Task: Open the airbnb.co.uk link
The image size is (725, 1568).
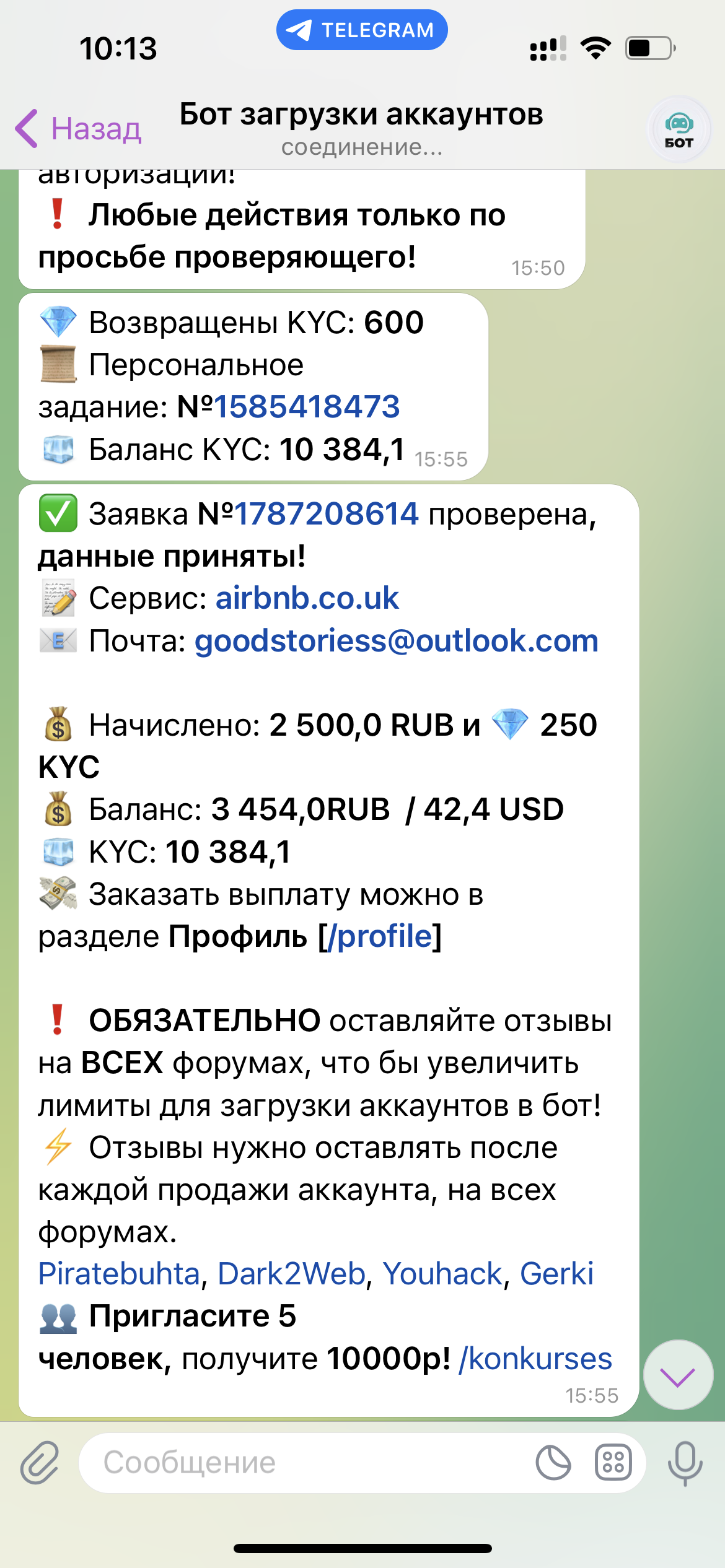Action: 307,598
